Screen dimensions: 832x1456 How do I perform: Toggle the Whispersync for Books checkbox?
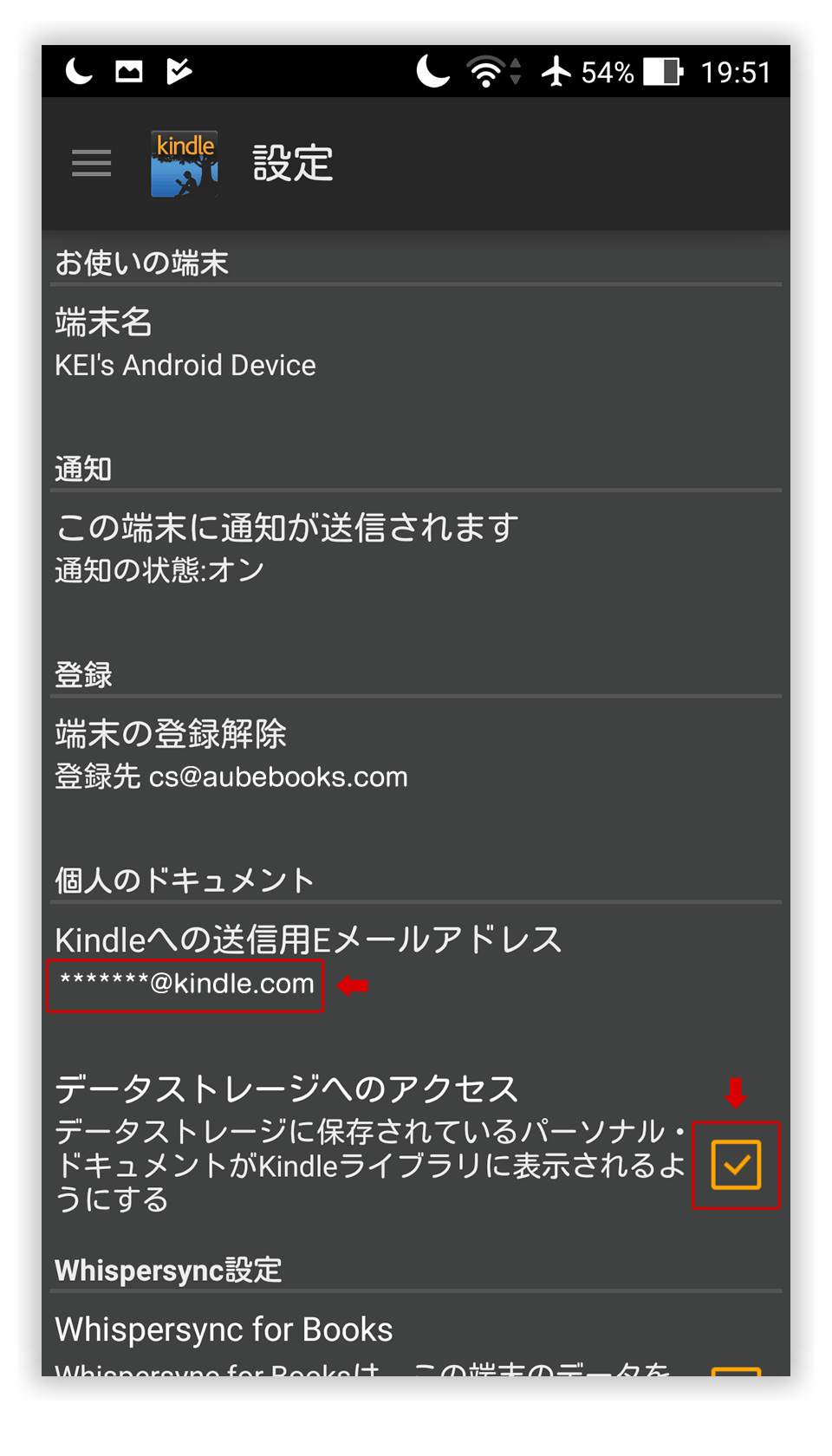coord(736,1371)
